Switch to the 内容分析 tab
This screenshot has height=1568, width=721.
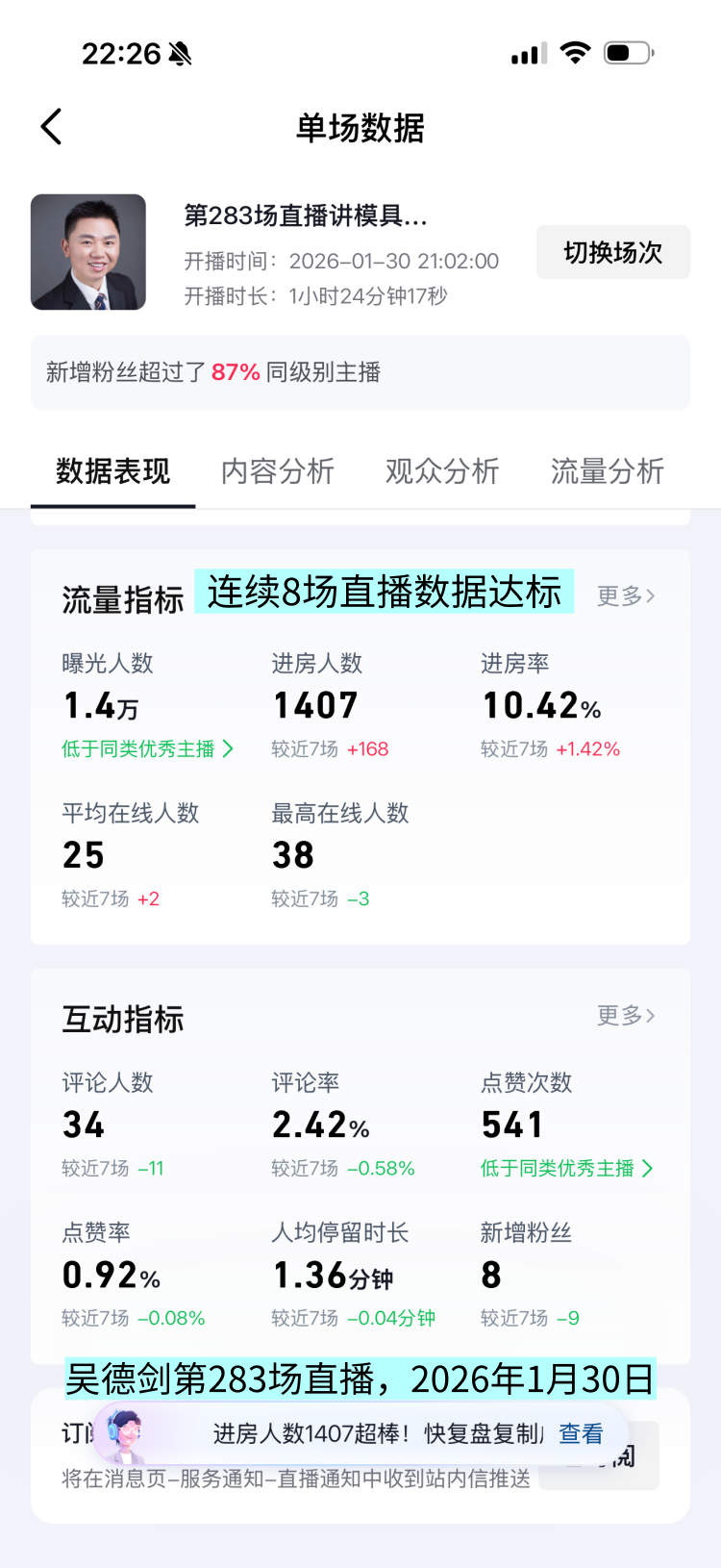click(278, 471)
